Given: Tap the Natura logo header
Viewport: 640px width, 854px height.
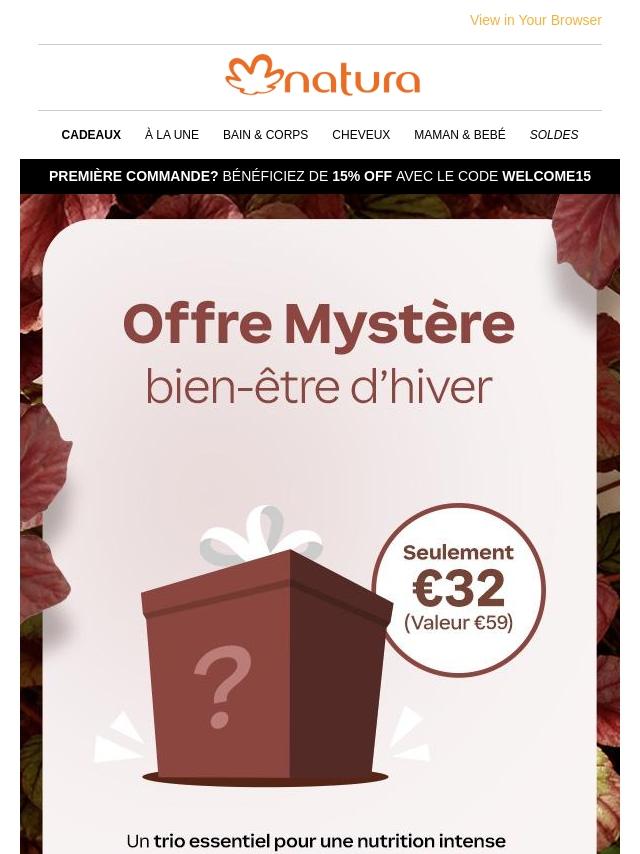Looking at the screenshot, I should pyautogui.click(x=322, y=75).
